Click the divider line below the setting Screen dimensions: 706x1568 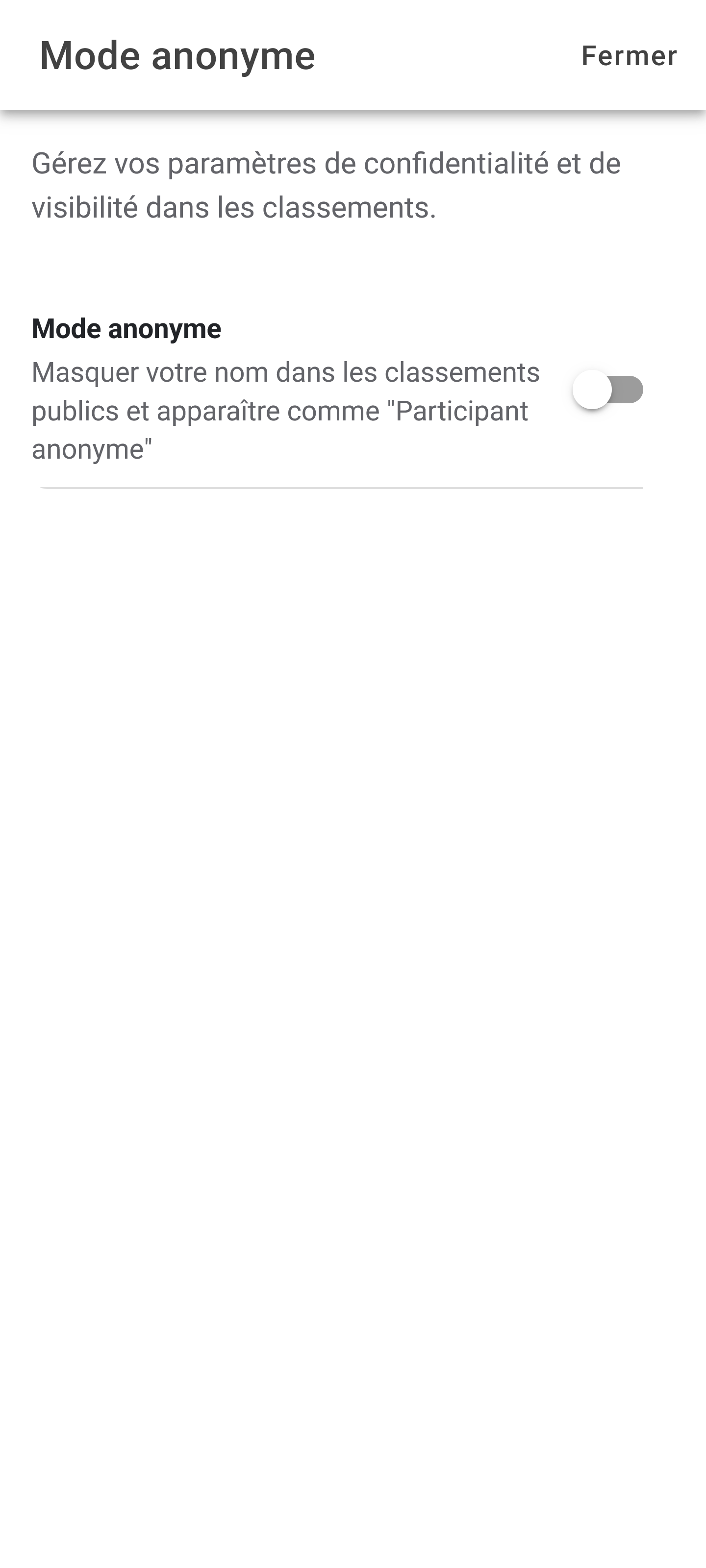[341, 487]
